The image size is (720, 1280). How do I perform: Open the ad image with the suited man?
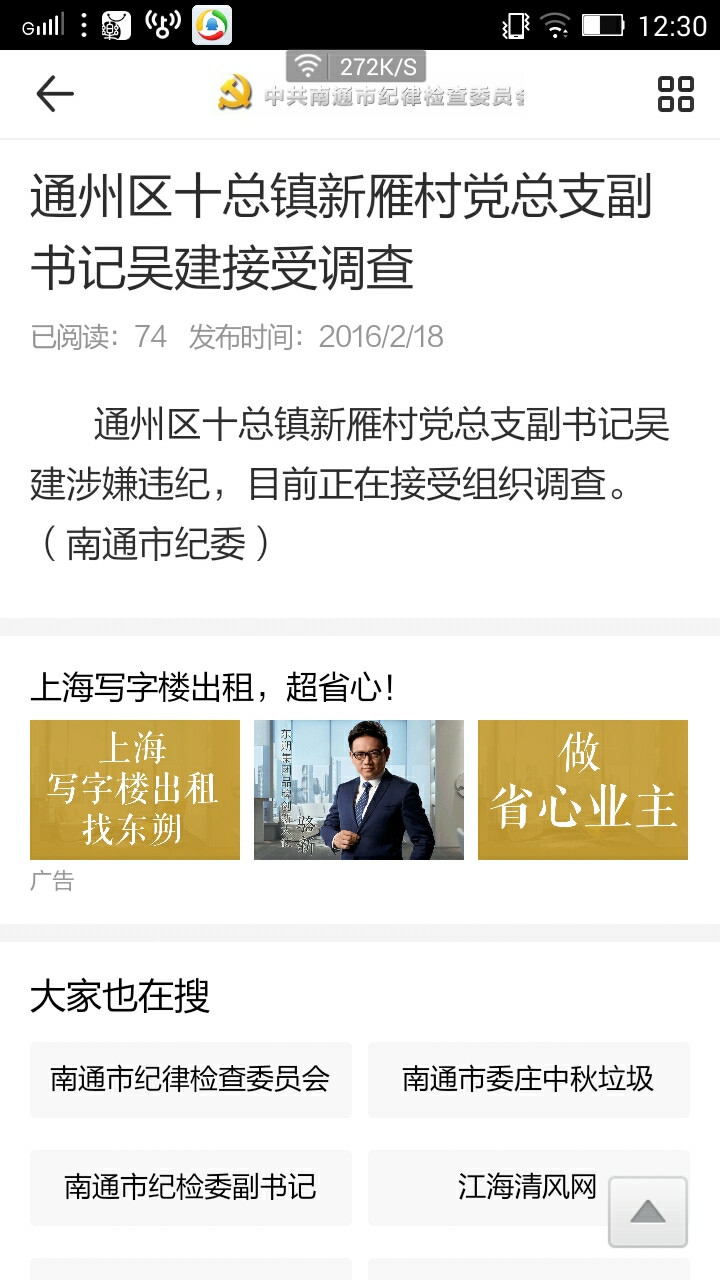359,790
